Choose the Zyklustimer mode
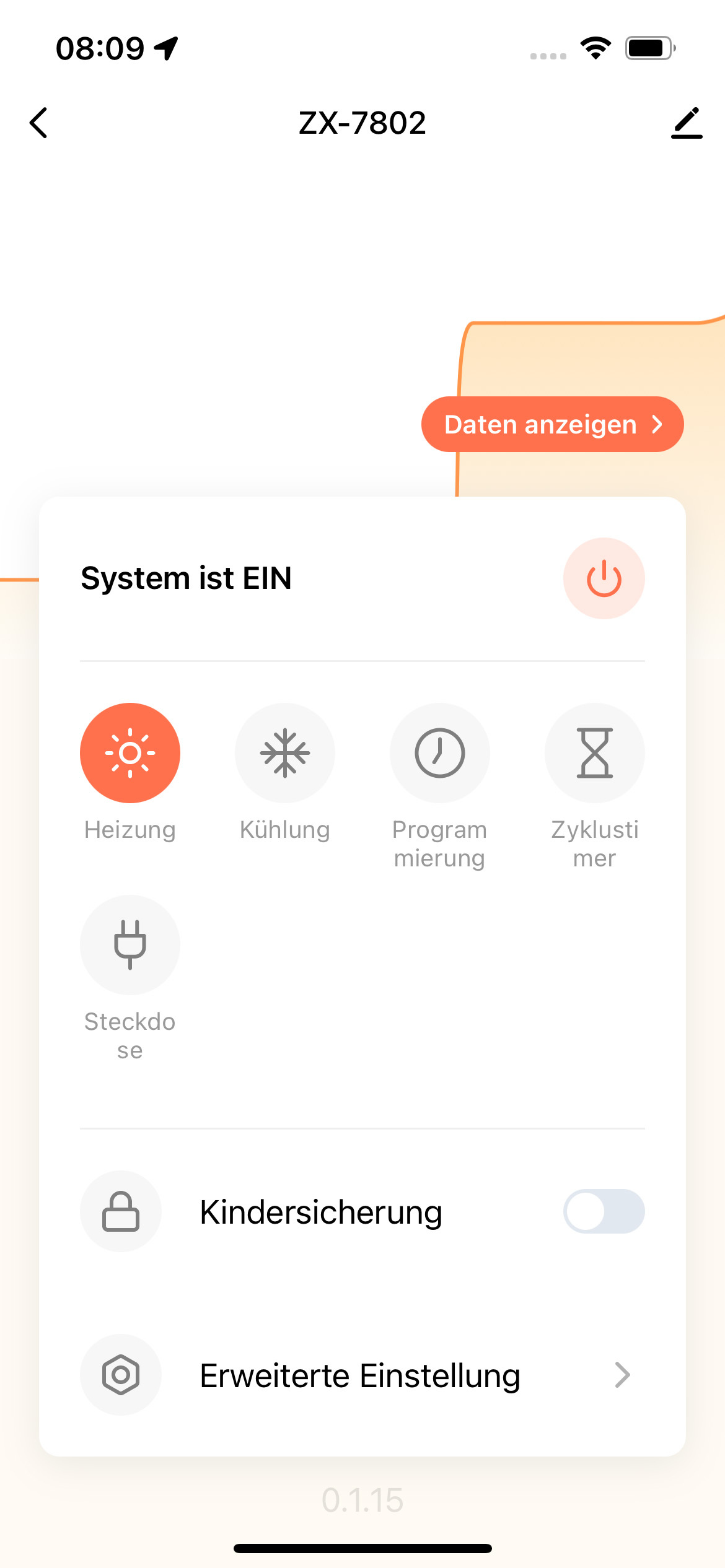Screen dimensions: 725x1568 [595, 753]
